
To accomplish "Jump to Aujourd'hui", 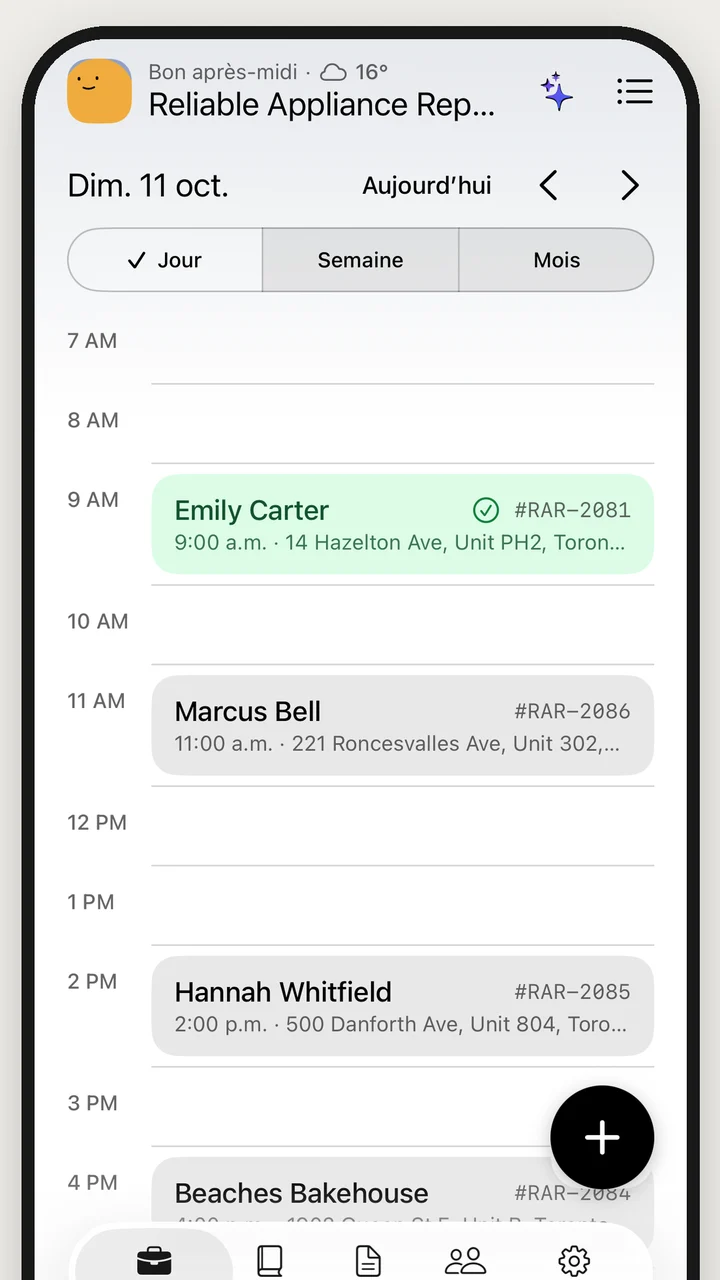I will pyautogui.click(x=427, y=186).
